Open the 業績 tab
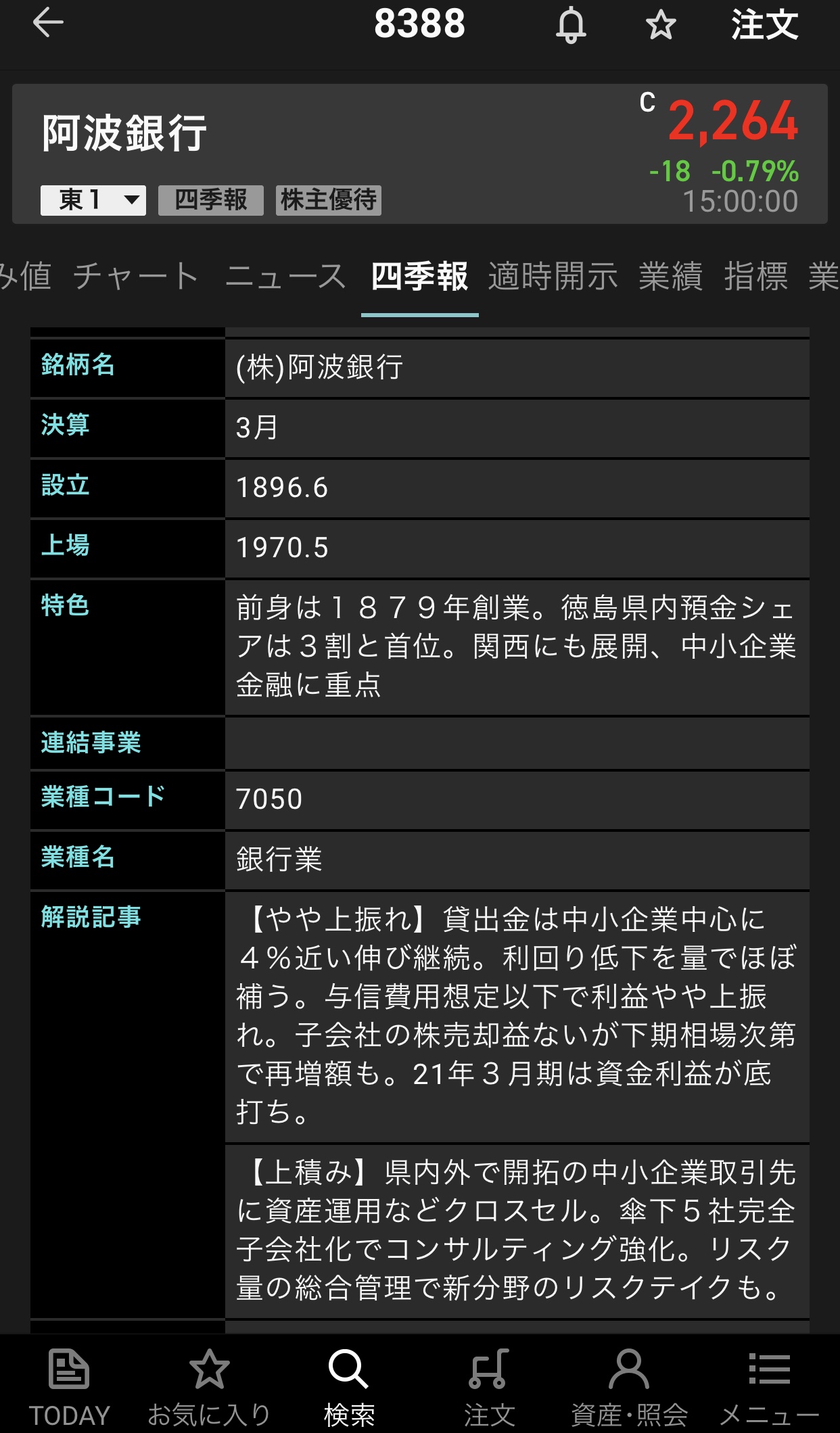The width and height of the screenshot is (840, 1433). (671, 277)
